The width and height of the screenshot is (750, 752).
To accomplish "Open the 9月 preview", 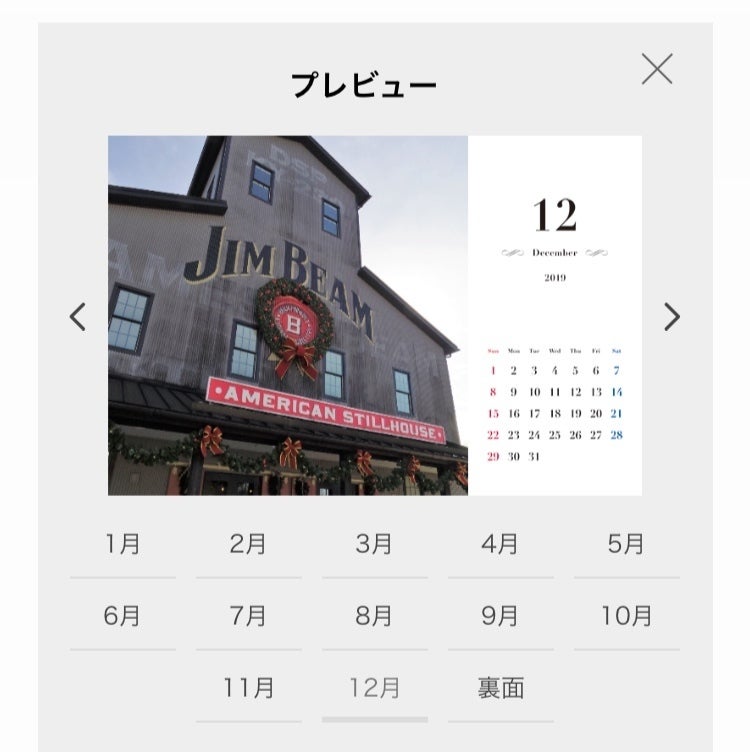I will coord(500,616).
